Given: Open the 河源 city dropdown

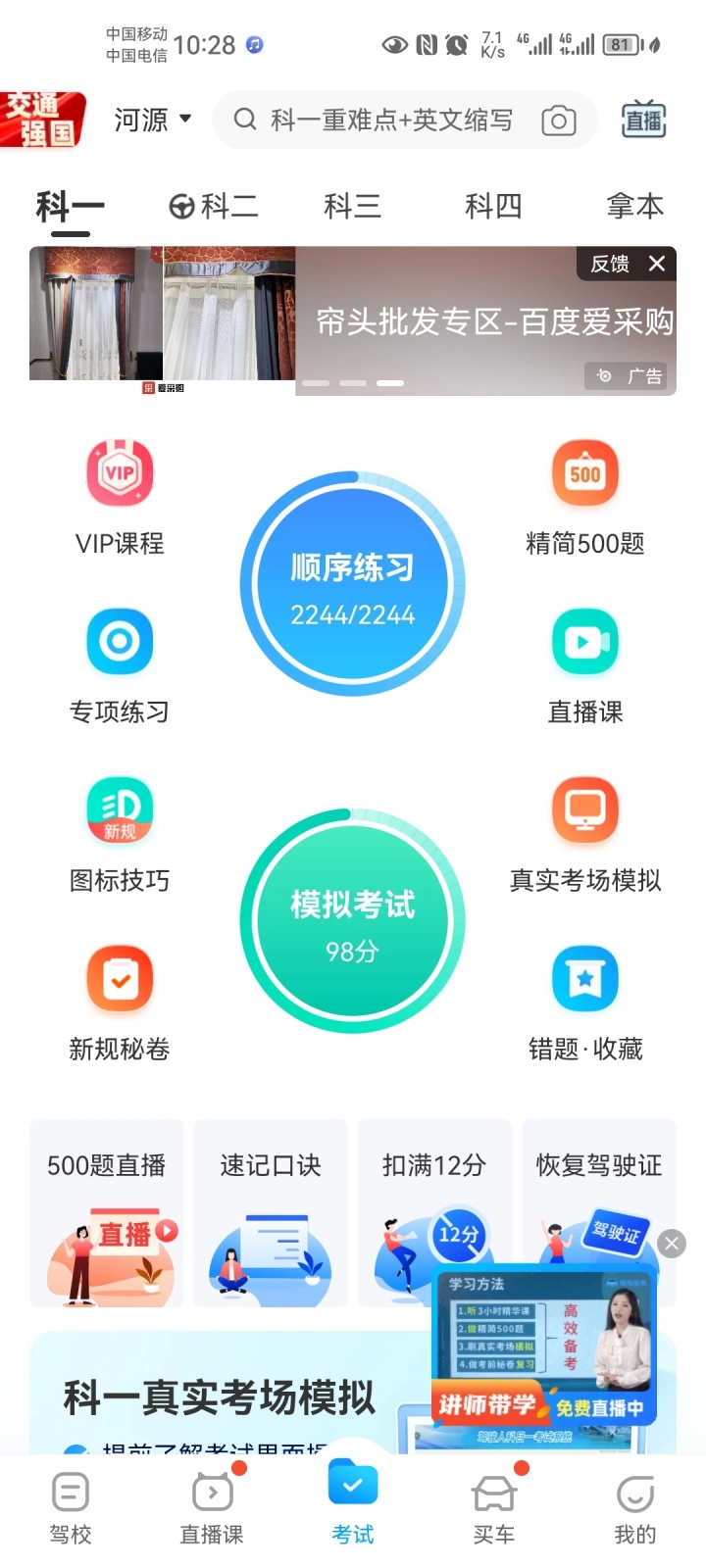Looking at the screenshot, I should (x=152, y=121).
